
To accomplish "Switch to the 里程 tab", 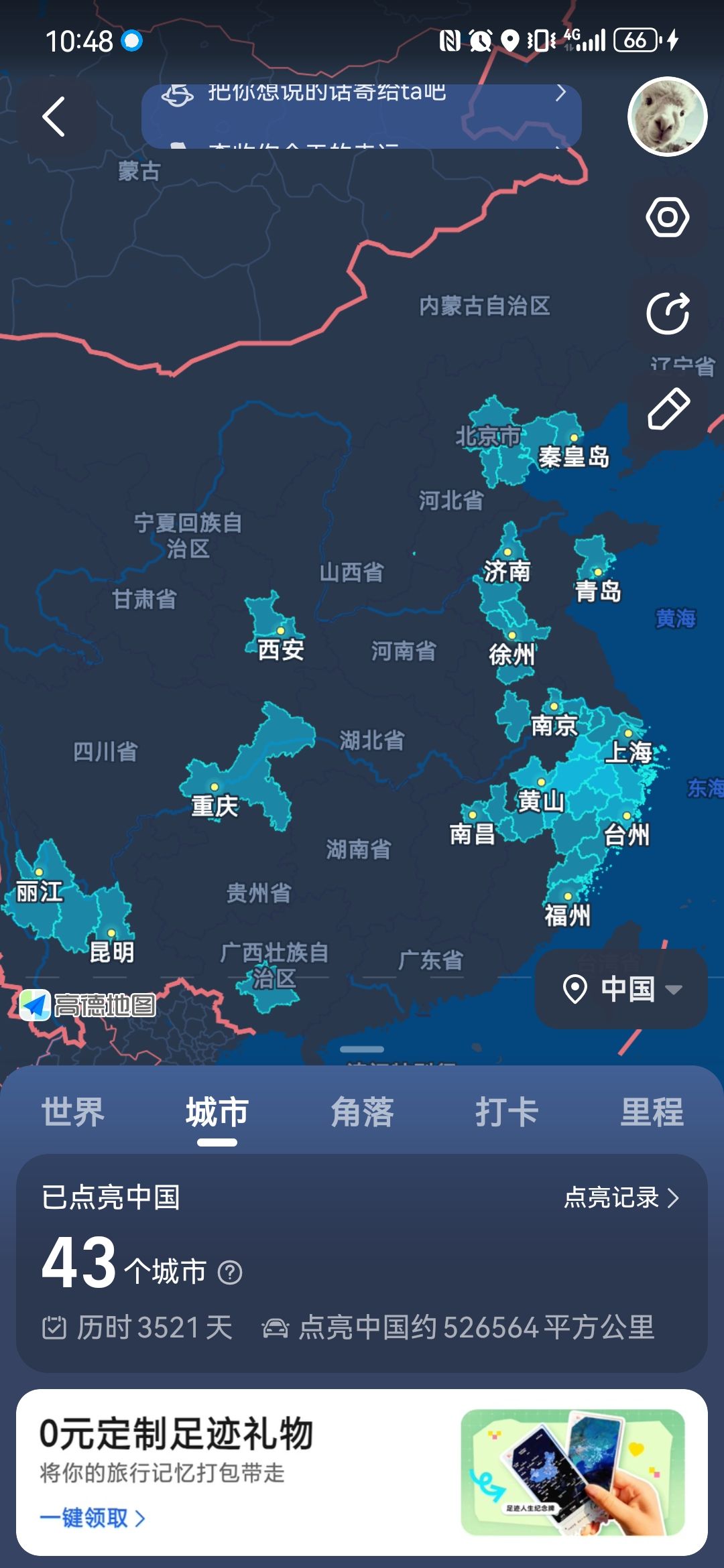I will [652, 1112].
